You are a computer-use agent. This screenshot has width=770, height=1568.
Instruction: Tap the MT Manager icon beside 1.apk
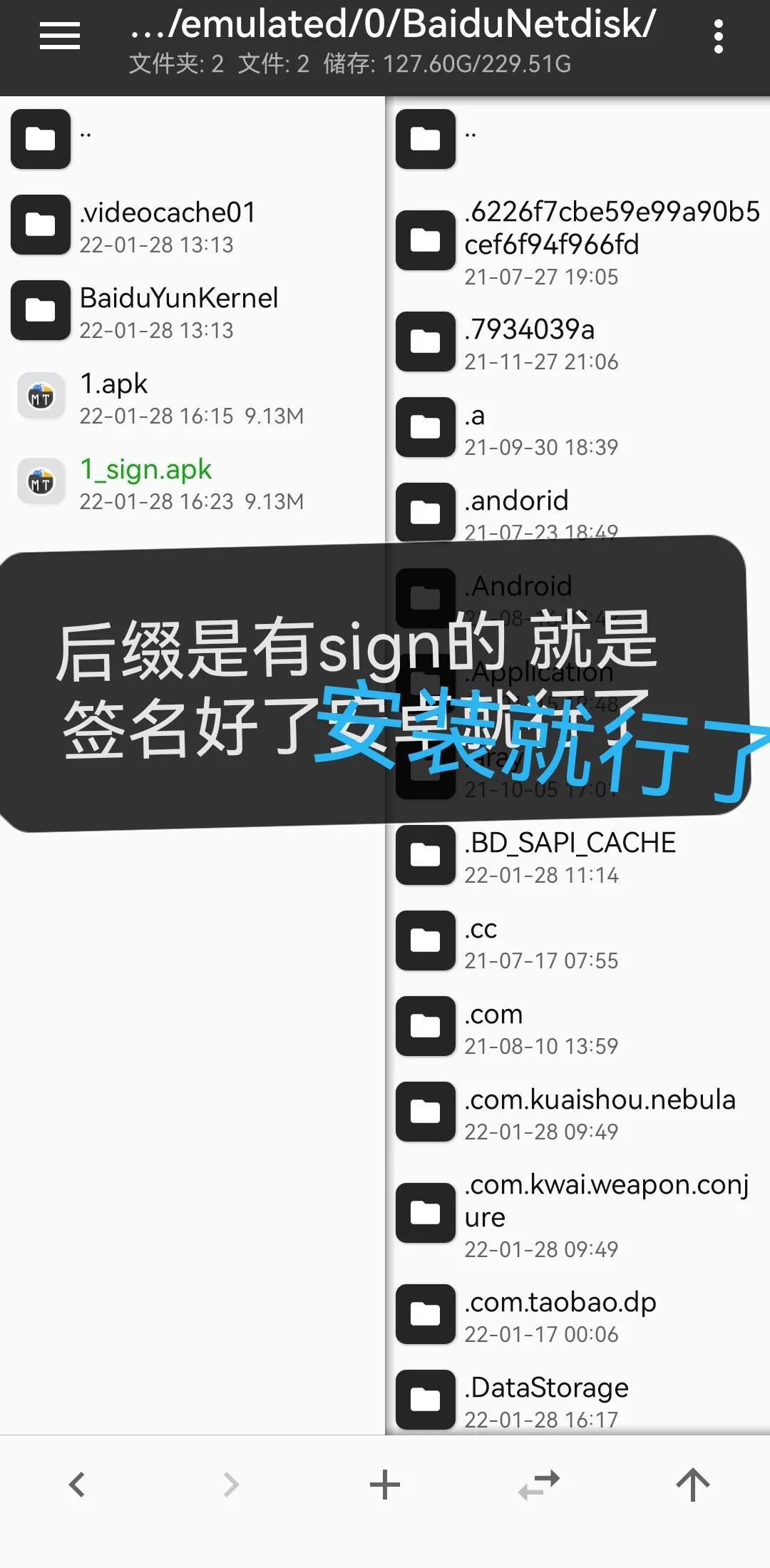point(41,396)
